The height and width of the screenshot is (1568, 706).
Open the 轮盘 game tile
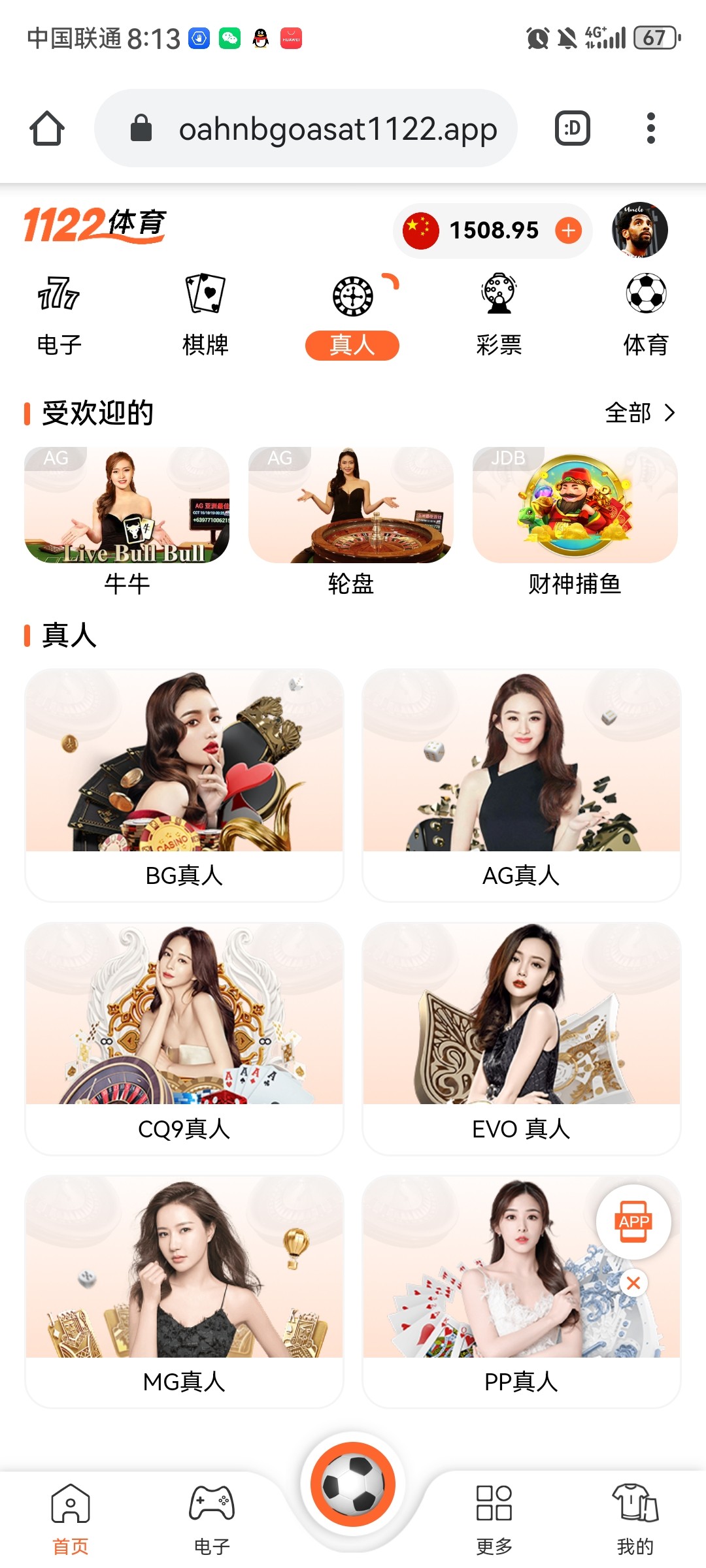351,519
